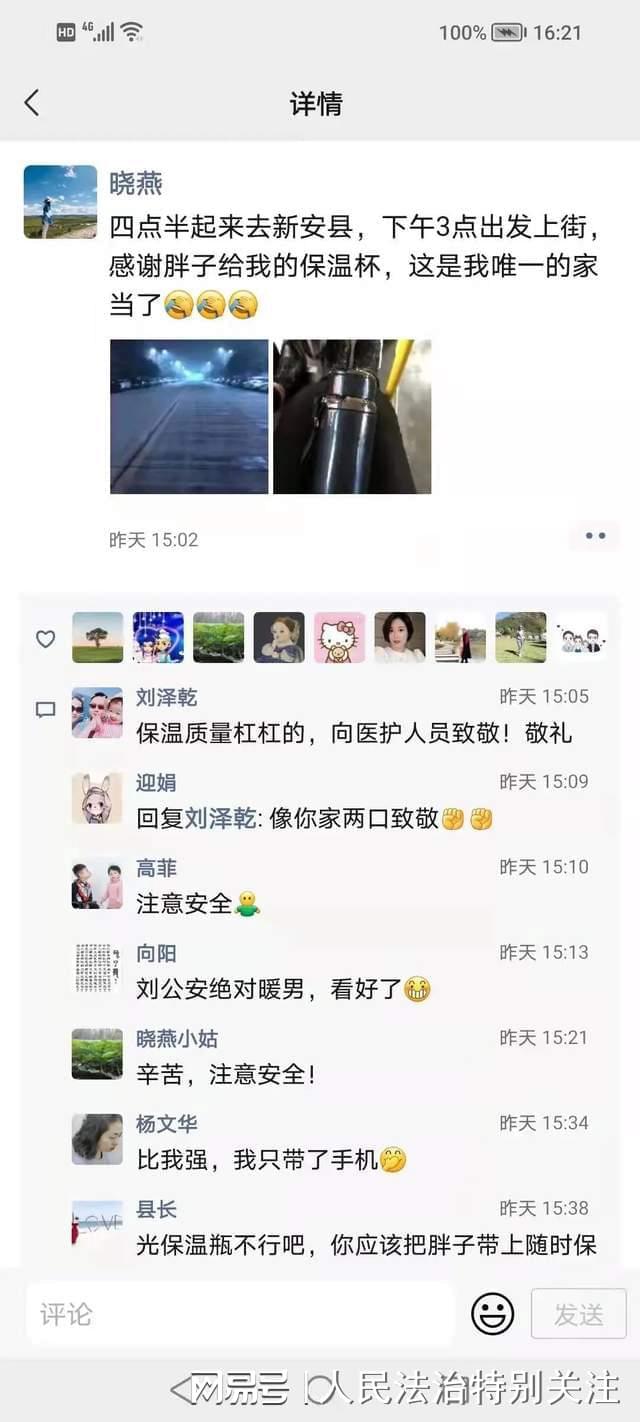Open the night road photo
Viewport: 640px width, 1422px height.
pyautogui.click(x=189, y=417)
